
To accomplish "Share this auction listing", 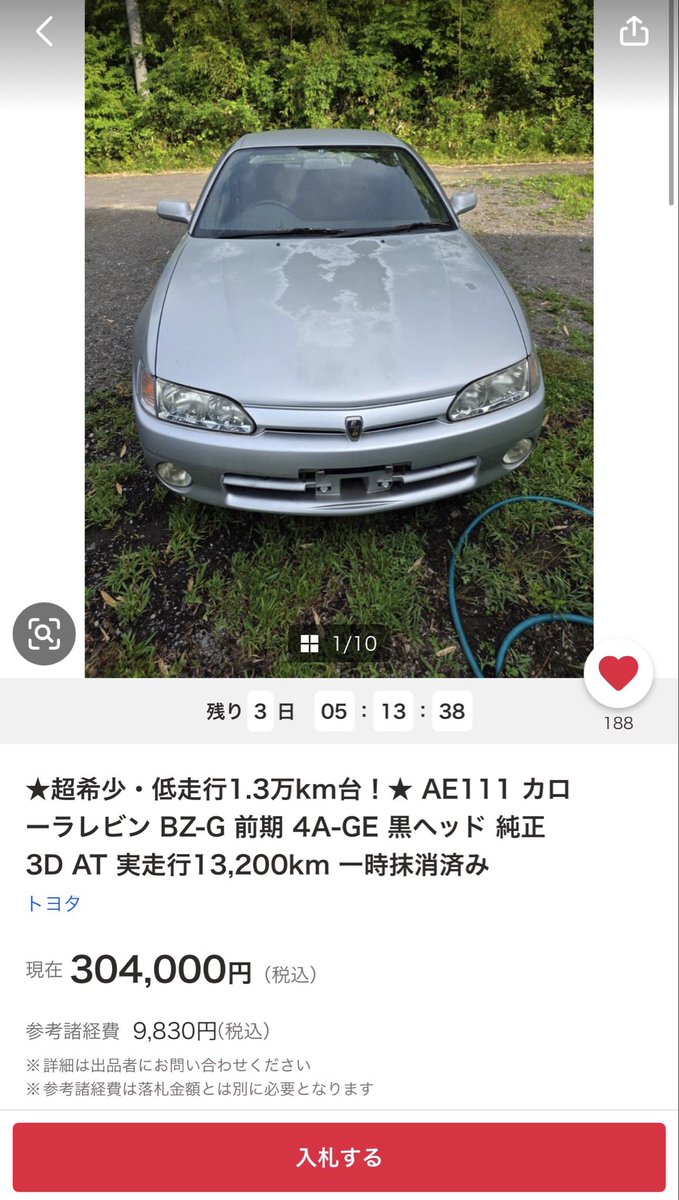I will coord(634,31).
